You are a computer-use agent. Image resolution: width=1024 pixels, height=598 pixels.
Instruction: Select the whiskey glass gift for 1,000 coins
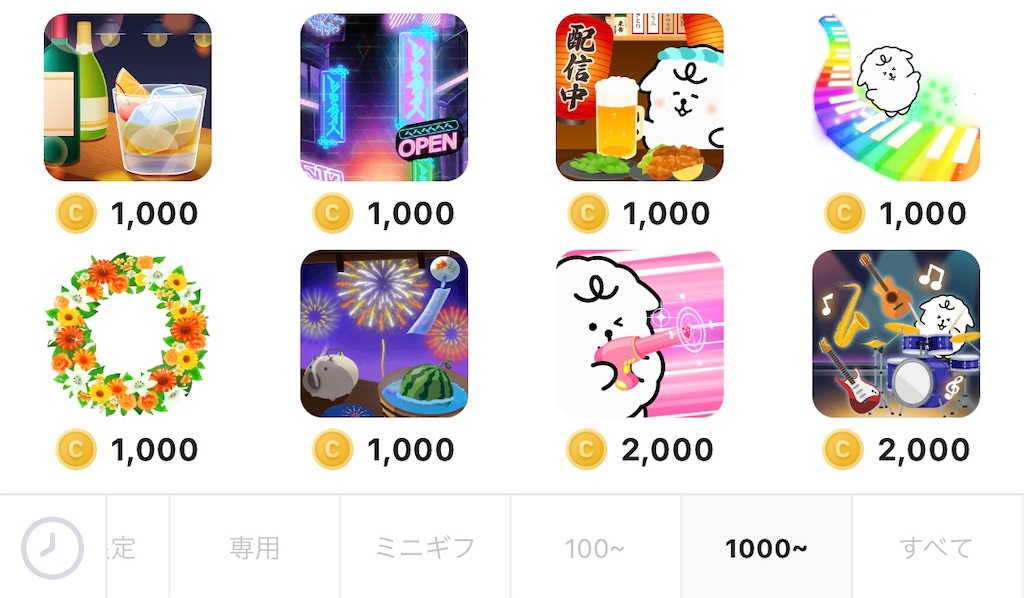coord(127,97)
